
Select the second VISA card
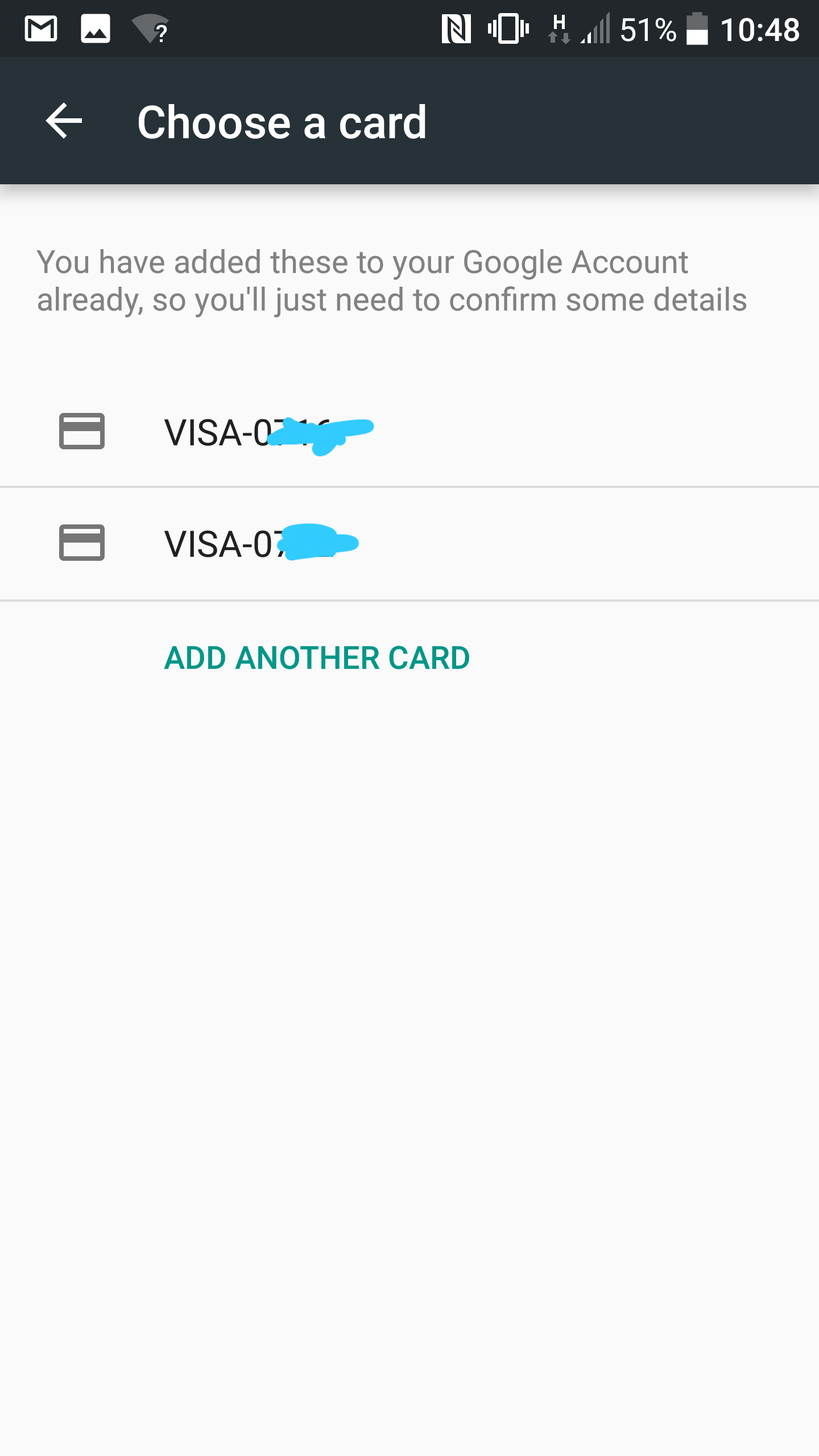(409, 544)
